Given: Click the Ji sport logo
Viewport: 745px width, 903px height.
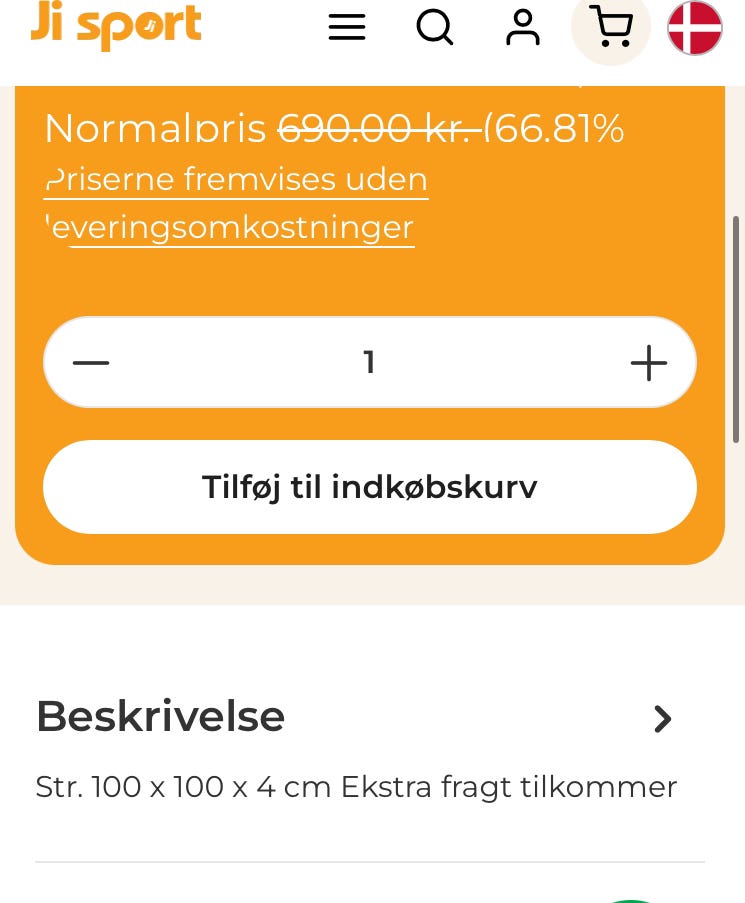Looking at the screenshot, I should click(115, 25).
